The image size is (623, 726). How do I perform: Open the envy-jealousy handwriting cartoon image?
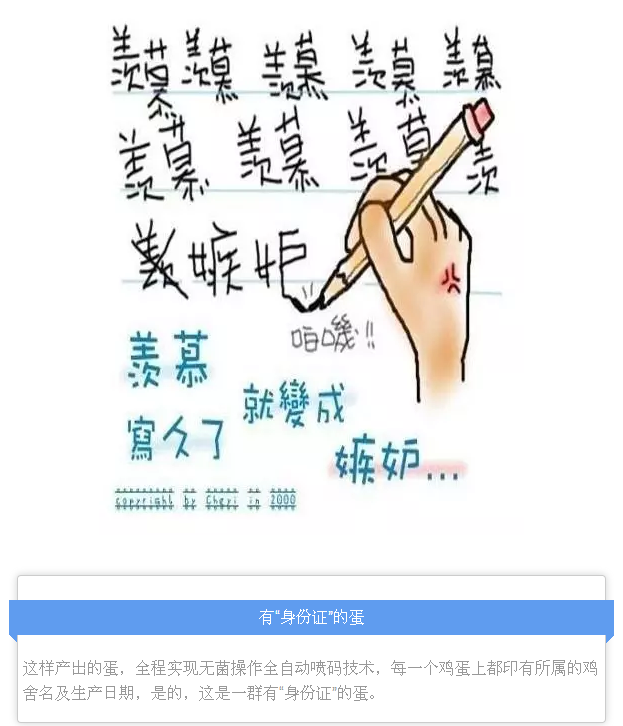[310, 270]
